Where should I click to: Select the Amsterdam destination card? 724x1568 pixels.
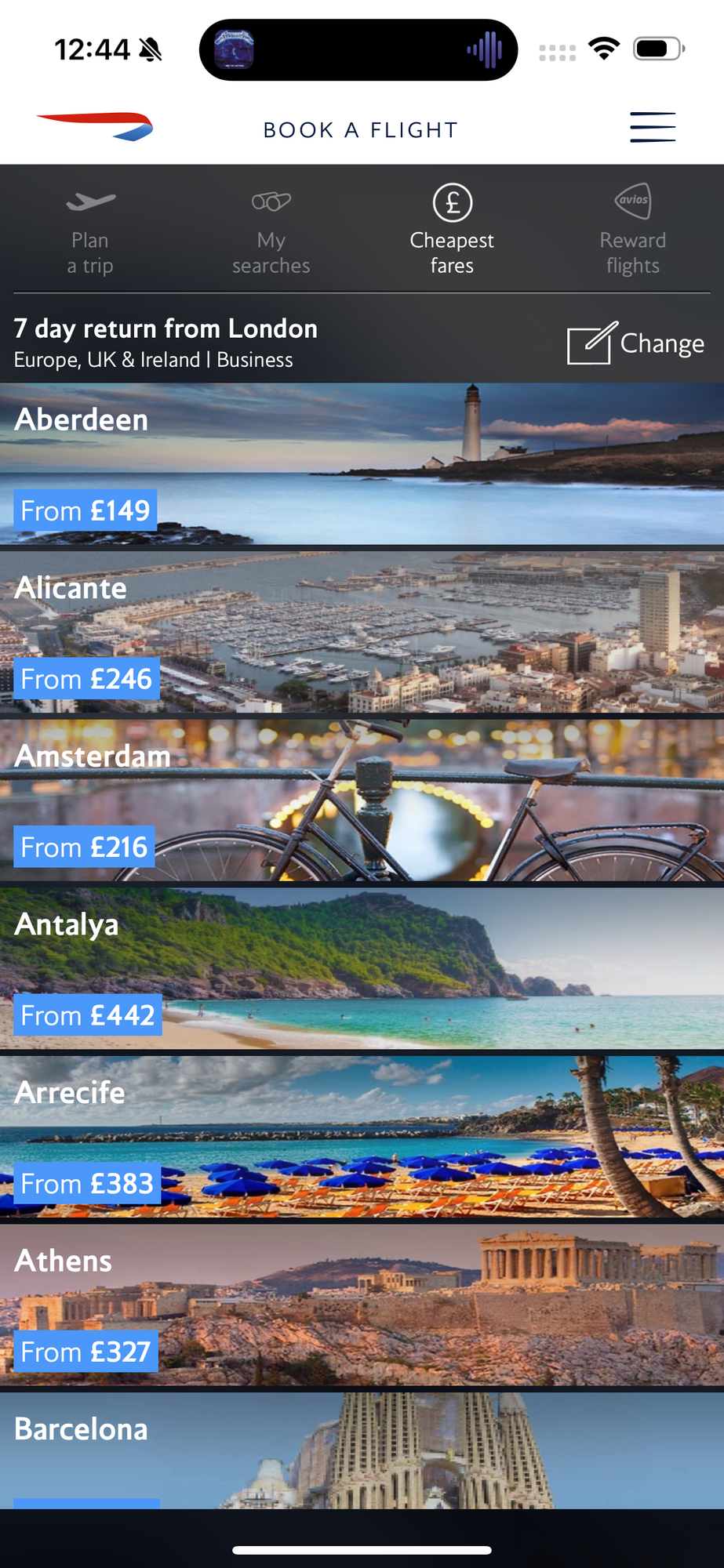coord(362,800)
